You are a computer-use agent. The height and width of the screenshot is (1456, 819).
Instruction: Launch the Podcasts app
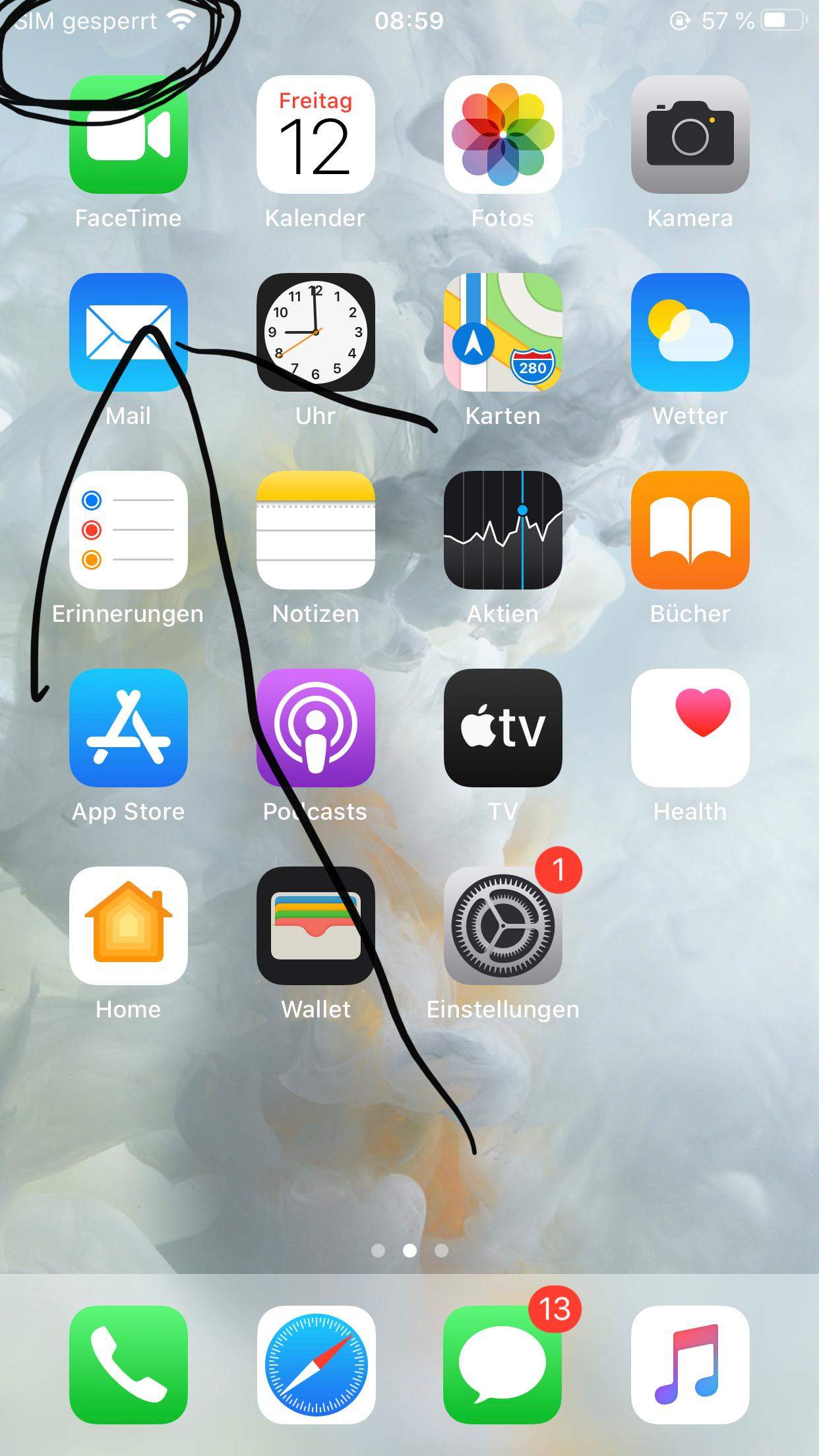point(315,728)
